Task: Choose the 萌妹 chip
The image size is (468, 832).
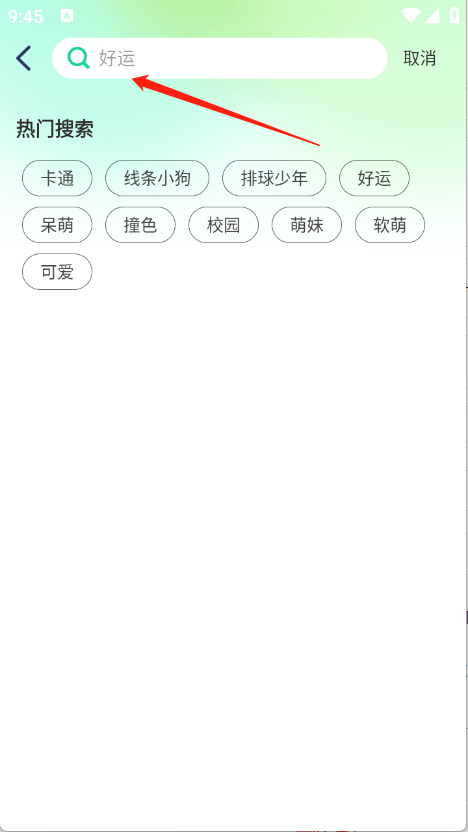Action: coord(307,225)
